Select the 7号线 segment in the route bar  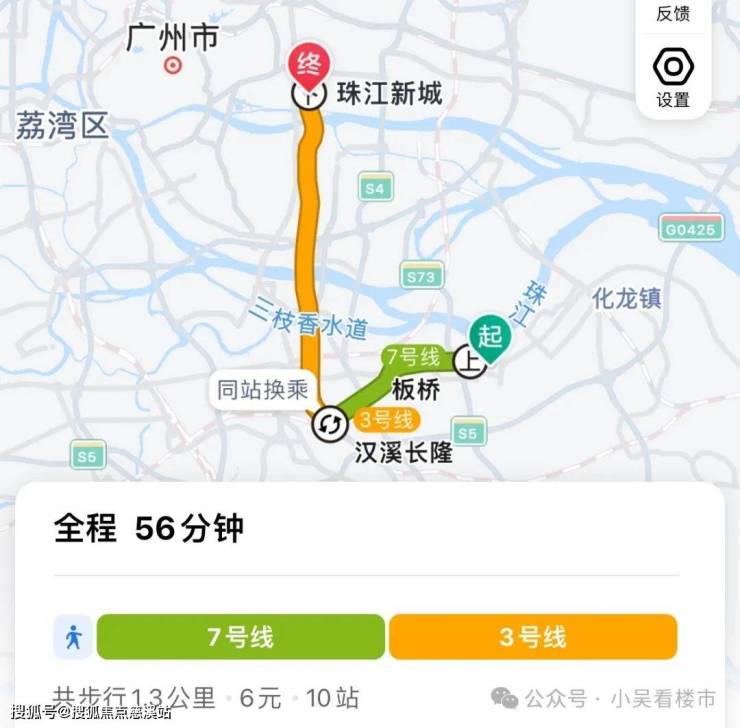pos(240,637)
